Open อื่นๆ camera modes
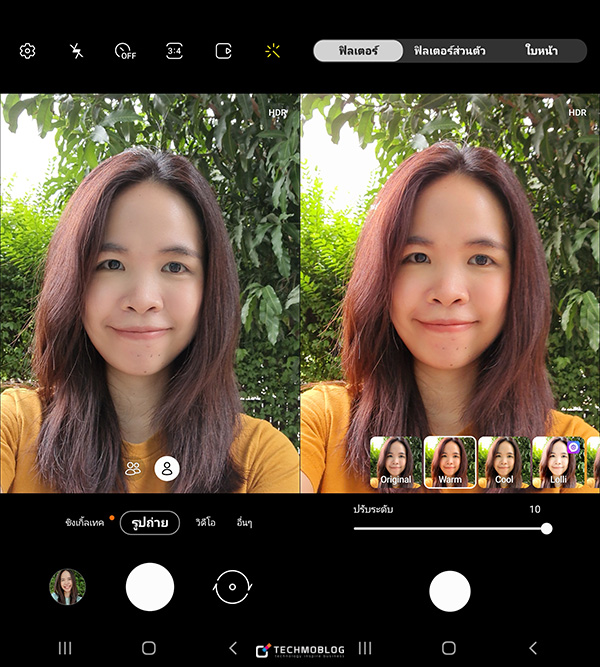Screen dimensions: 600x667 [x=244, y=523]
